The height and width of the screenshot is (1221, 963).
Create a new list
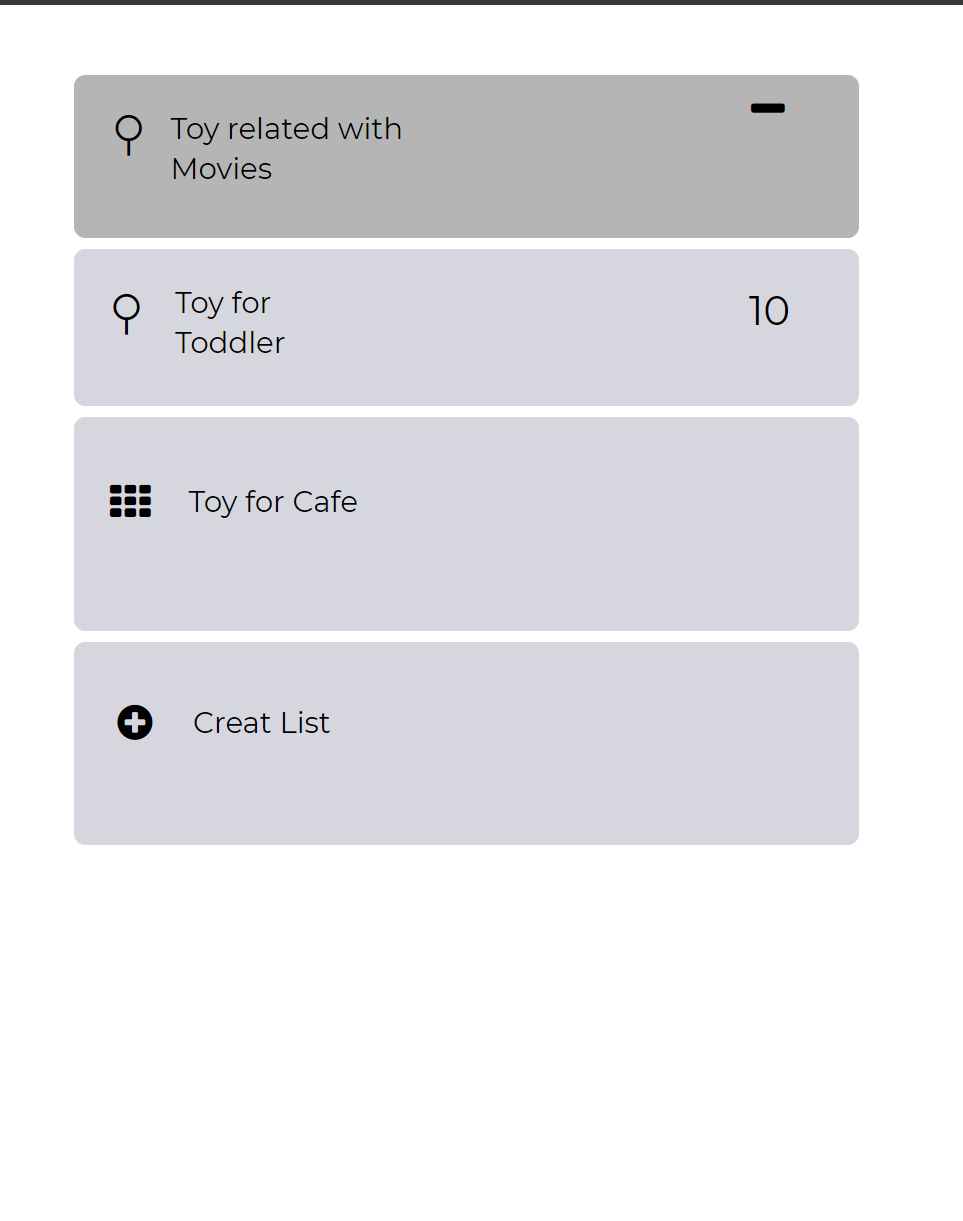point(261,723)
